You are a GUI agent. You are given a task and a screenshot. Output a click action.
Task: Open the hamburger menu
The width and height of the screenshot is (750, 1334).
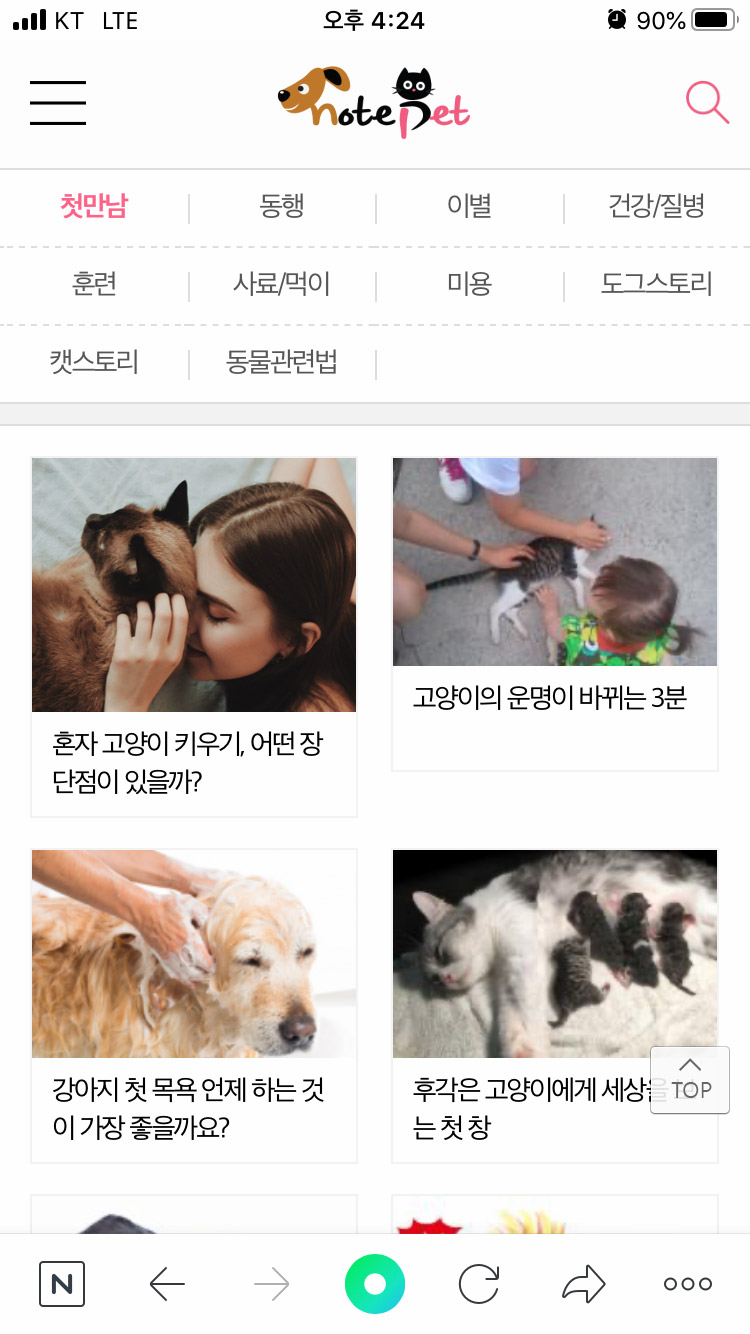click(x=58, y=103)
